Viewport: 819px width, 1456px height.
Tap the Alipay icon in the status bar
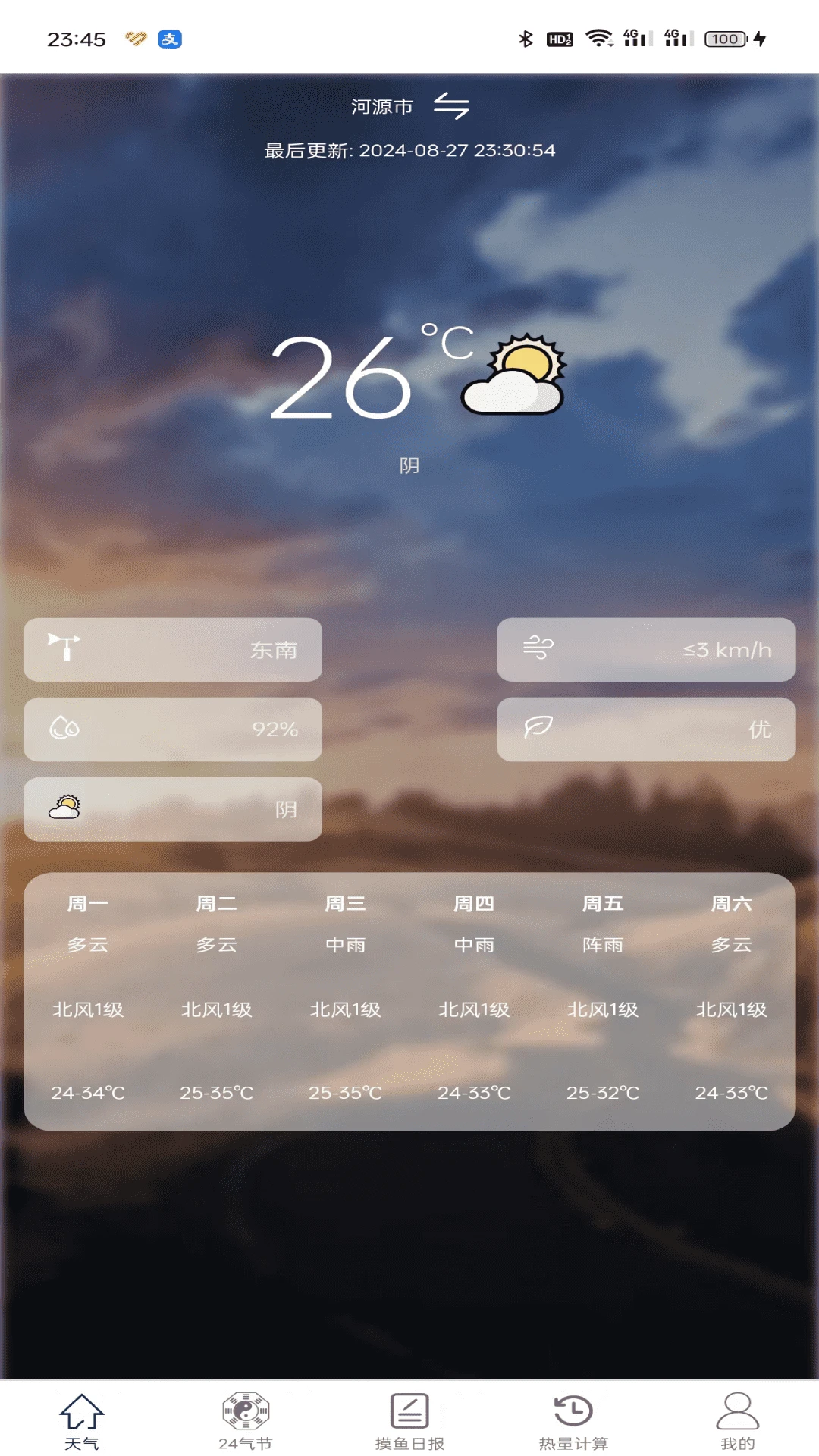pos(168,38)
